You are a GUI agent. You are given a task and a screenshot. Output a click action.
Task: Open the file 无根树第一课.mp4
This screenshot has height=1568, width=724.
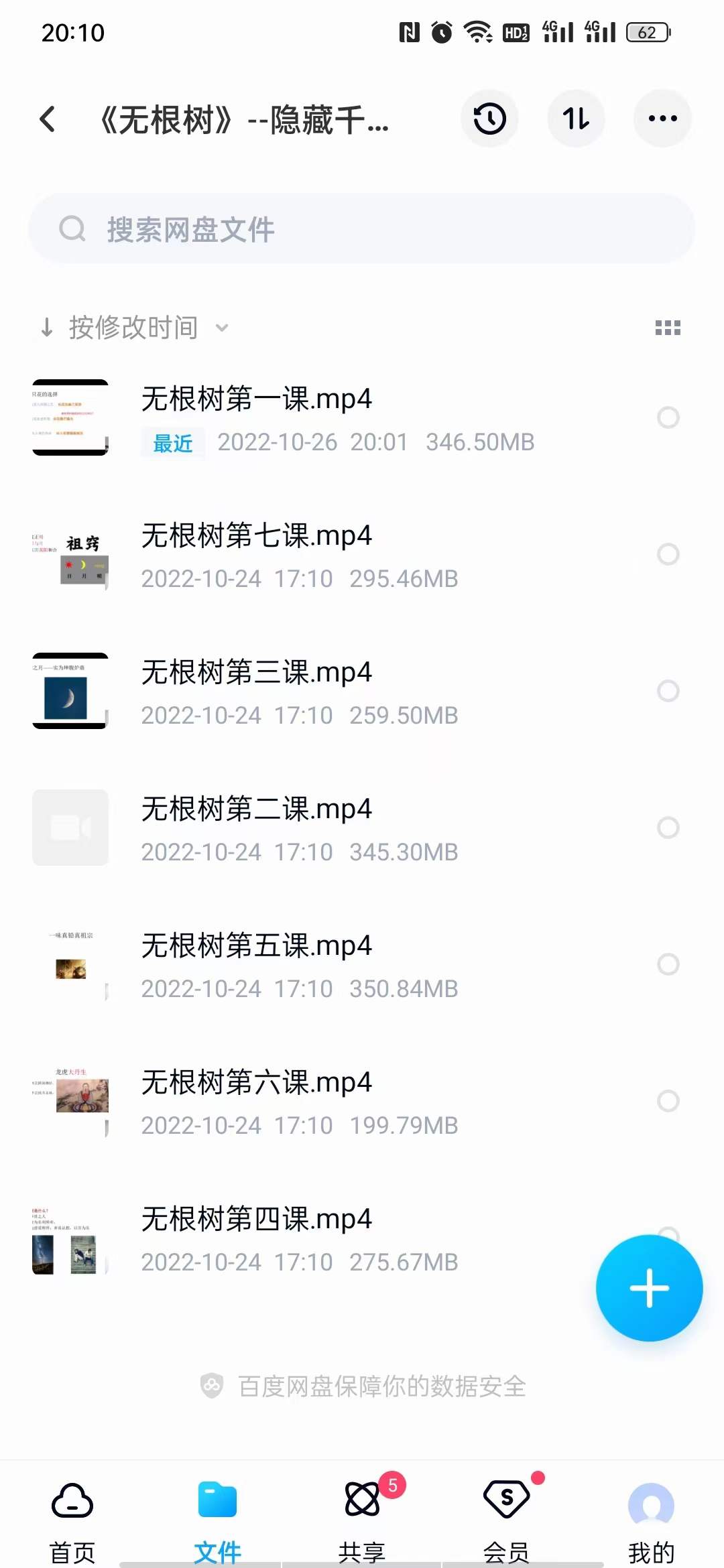[256, 400]
